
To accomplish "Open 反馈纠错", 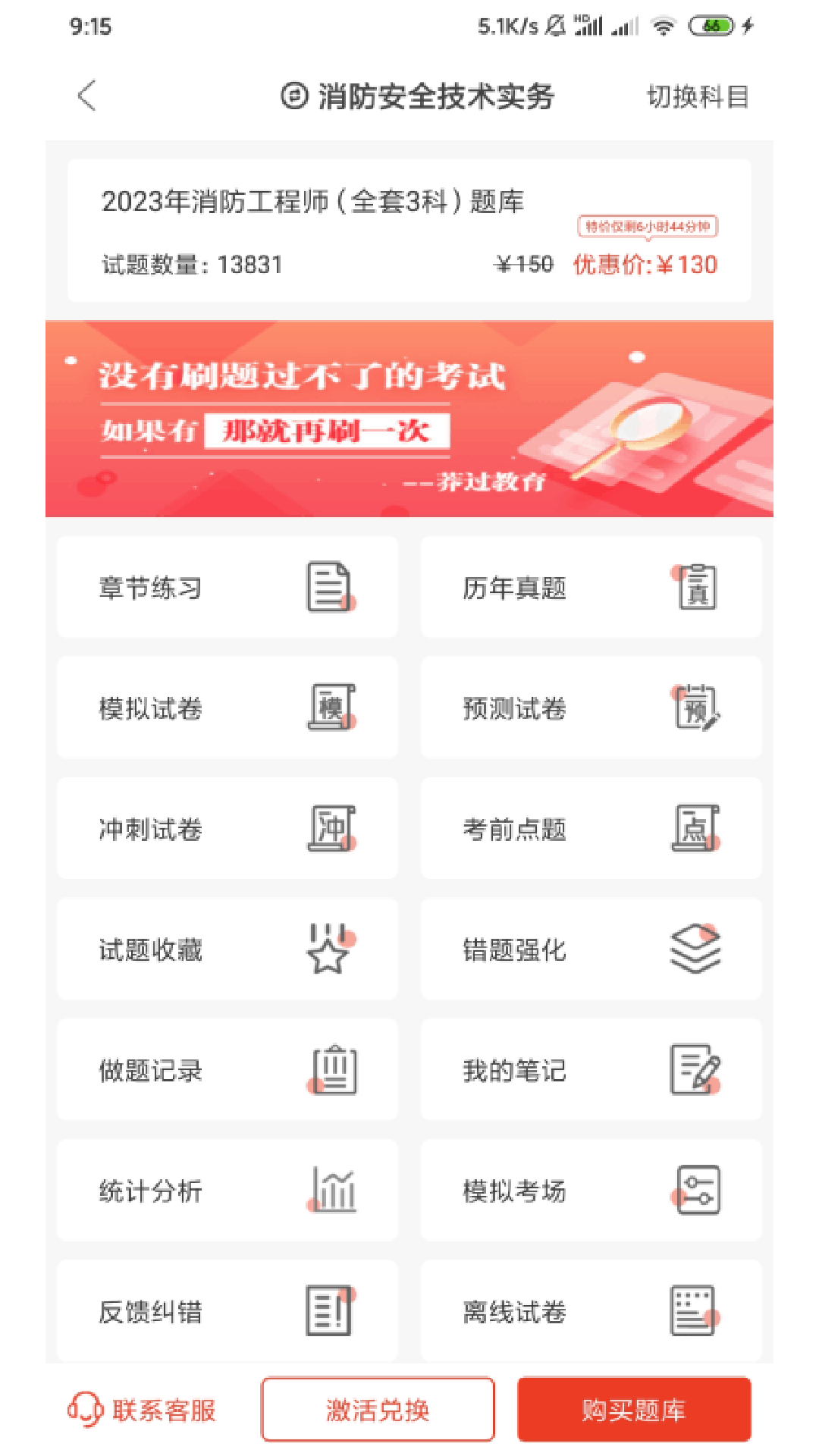I will pyautogui.click(x=227, y=1311).
